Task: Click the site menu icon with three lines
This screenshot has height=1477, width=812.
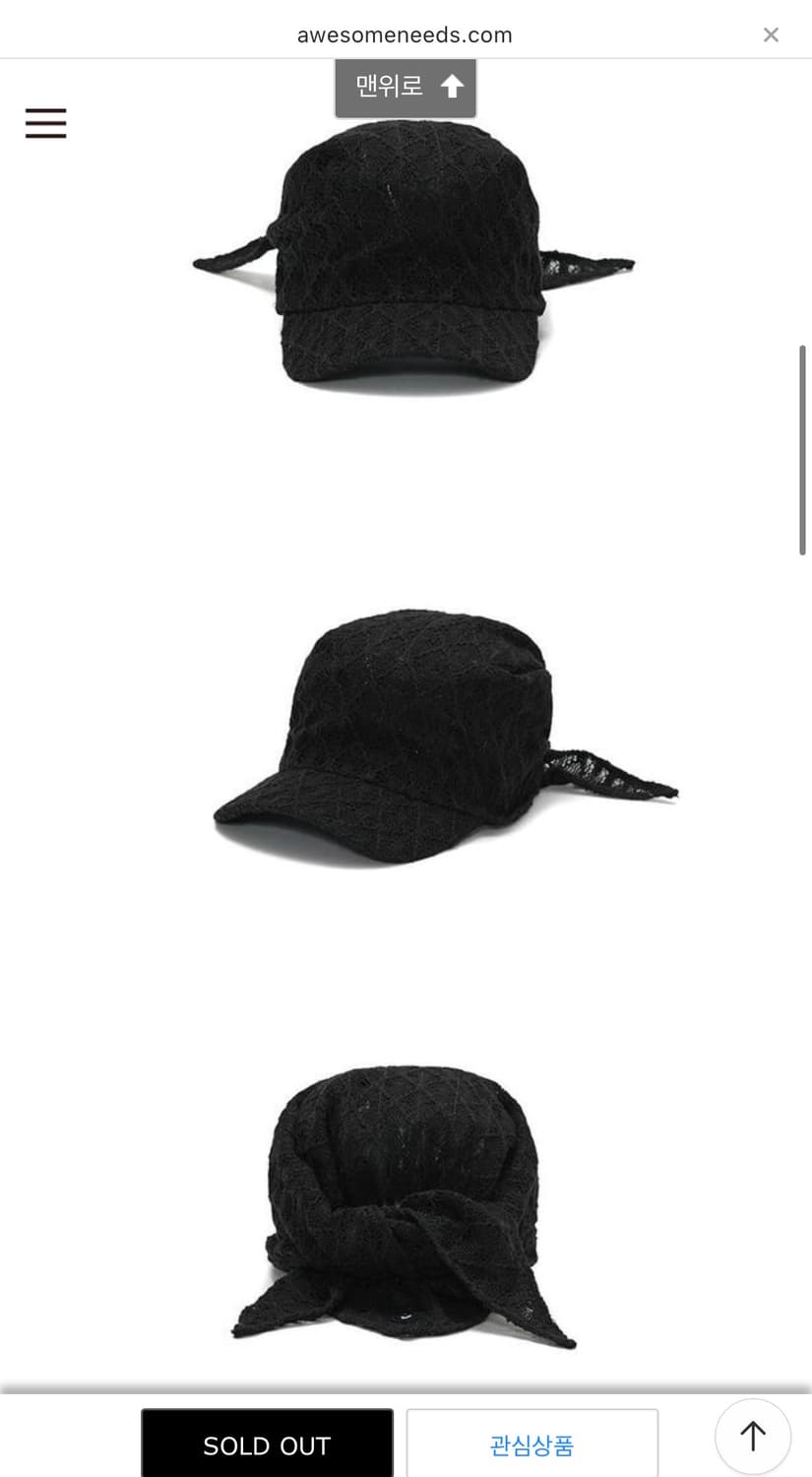Action: click(x=45, y=123)
